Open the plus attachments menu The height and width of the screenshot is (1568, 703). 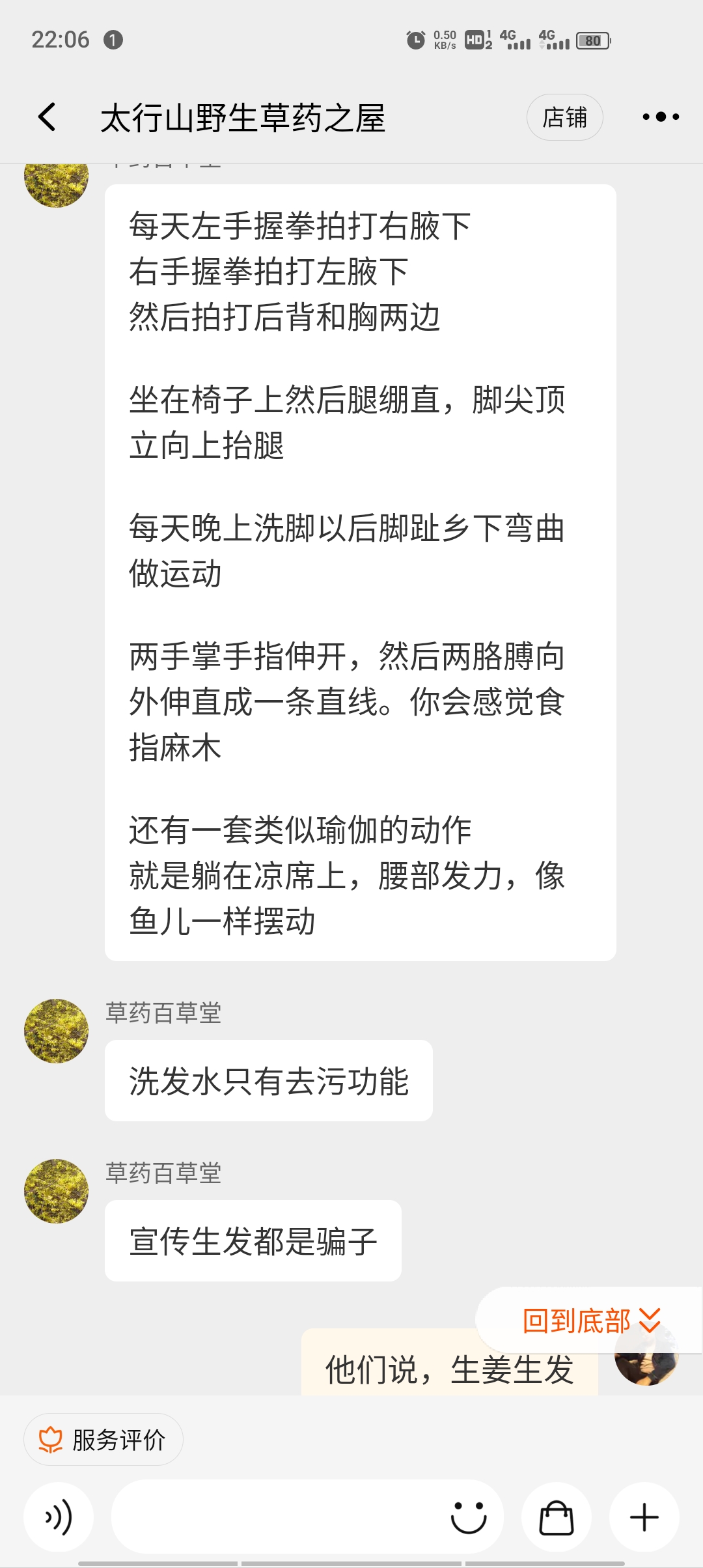click(x=644, y=1518)
